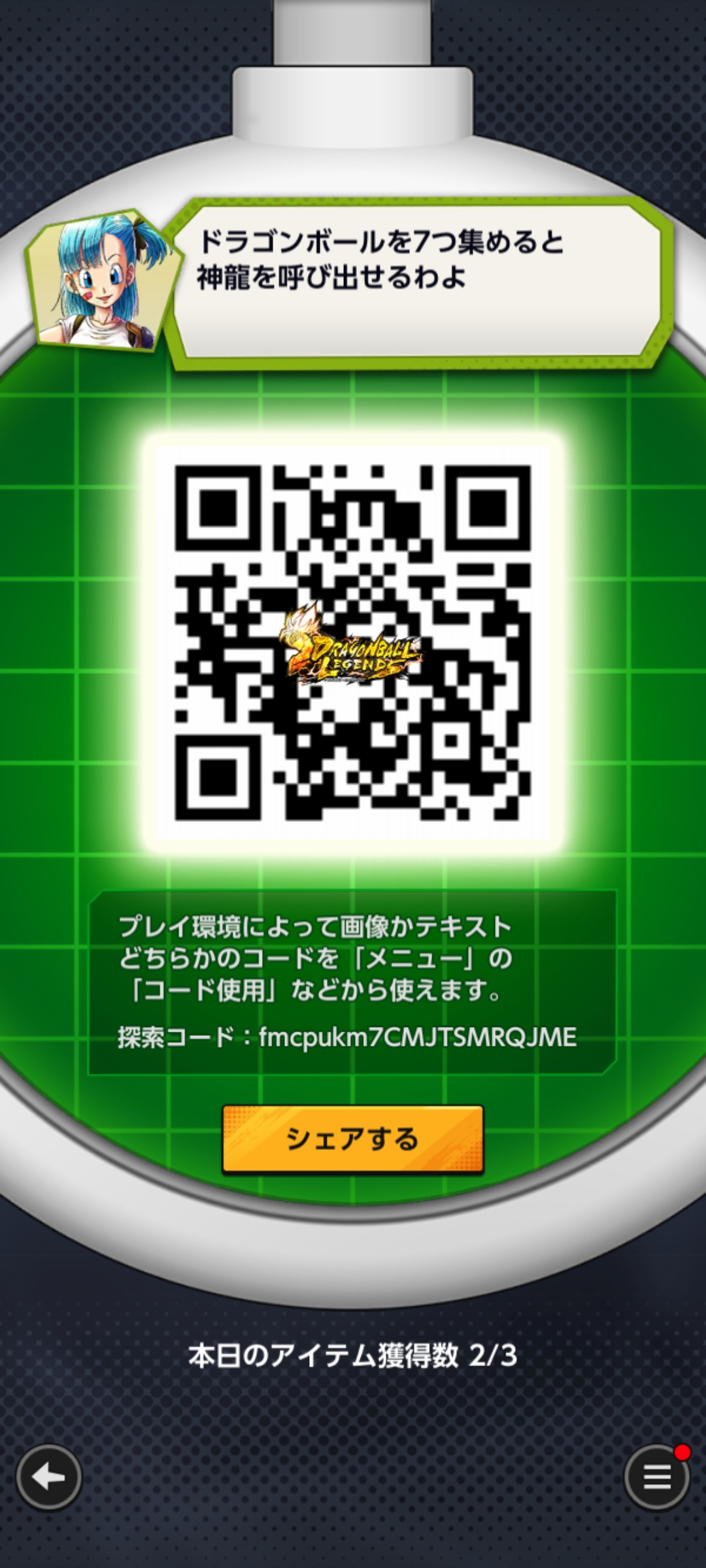706x1568 pixels.
Task: Go back with the arrow button
Action: tap(48, 1477)
